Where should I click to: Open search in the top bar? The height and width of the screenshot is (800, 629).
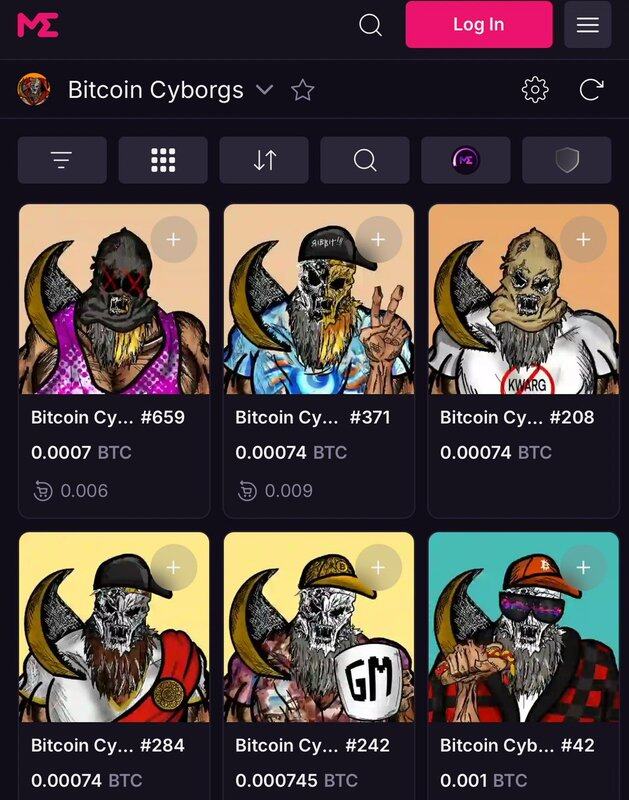pyautogui.click(x=370, y=25)
